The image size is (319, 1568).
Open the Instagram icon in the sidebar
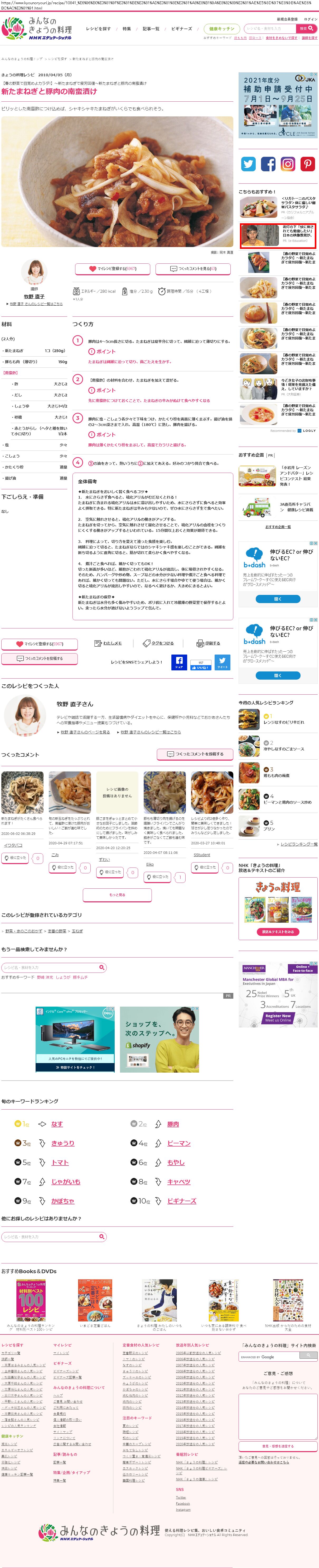(x=288, y=164)
